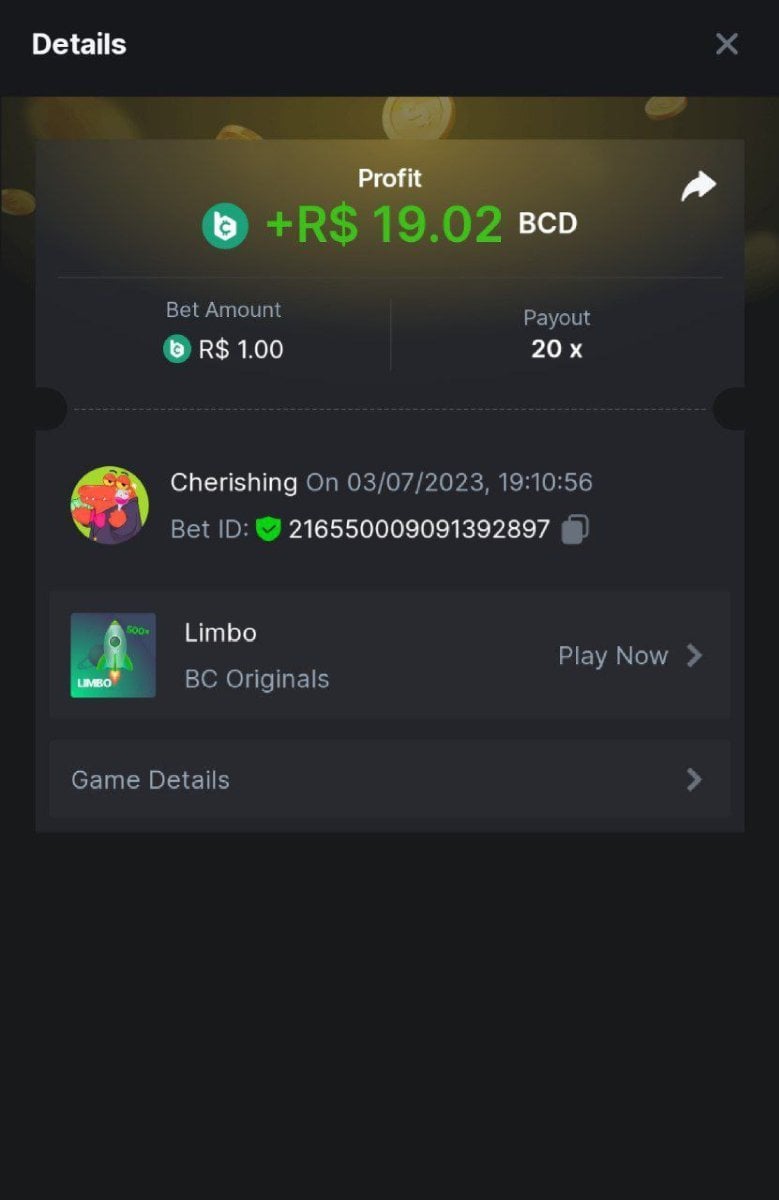Copy the Bet ID number
This screenshot has width=779, height=1200.
(x=574, y=529)
